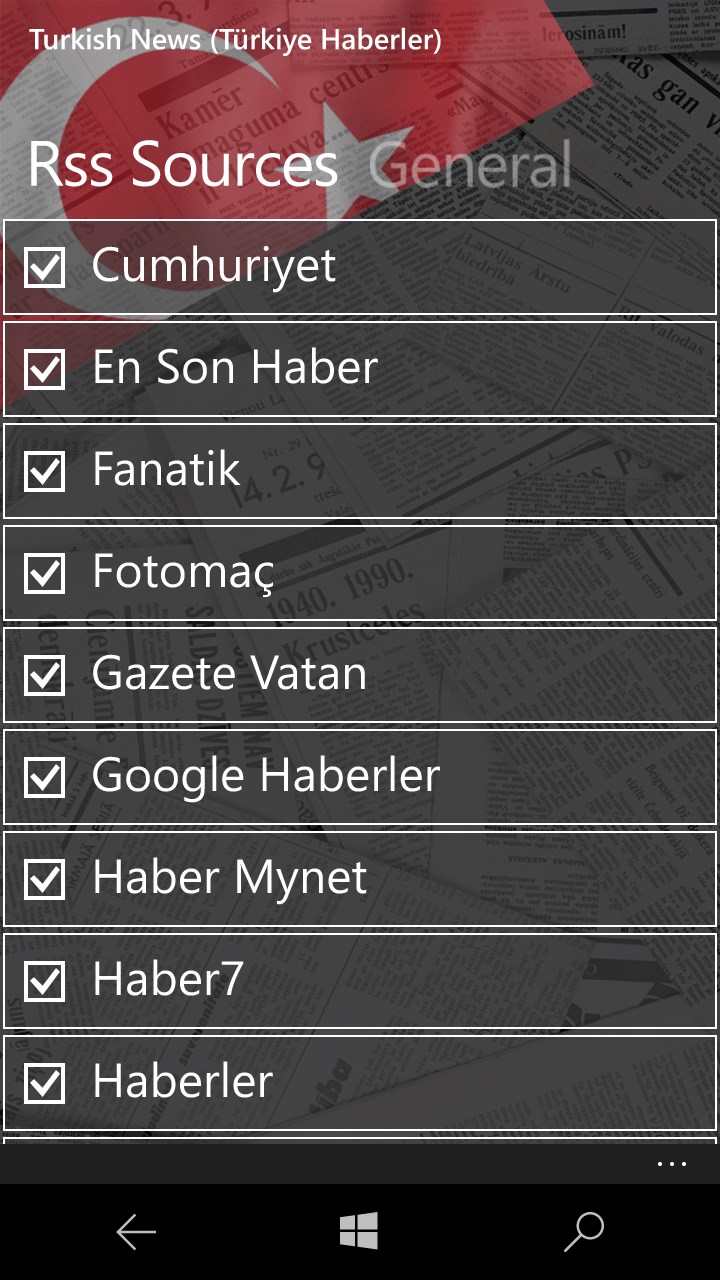Expand the app bar ellipsis menu
Viewport: 720px width, 1280px height.
[x=671, y=1164]
